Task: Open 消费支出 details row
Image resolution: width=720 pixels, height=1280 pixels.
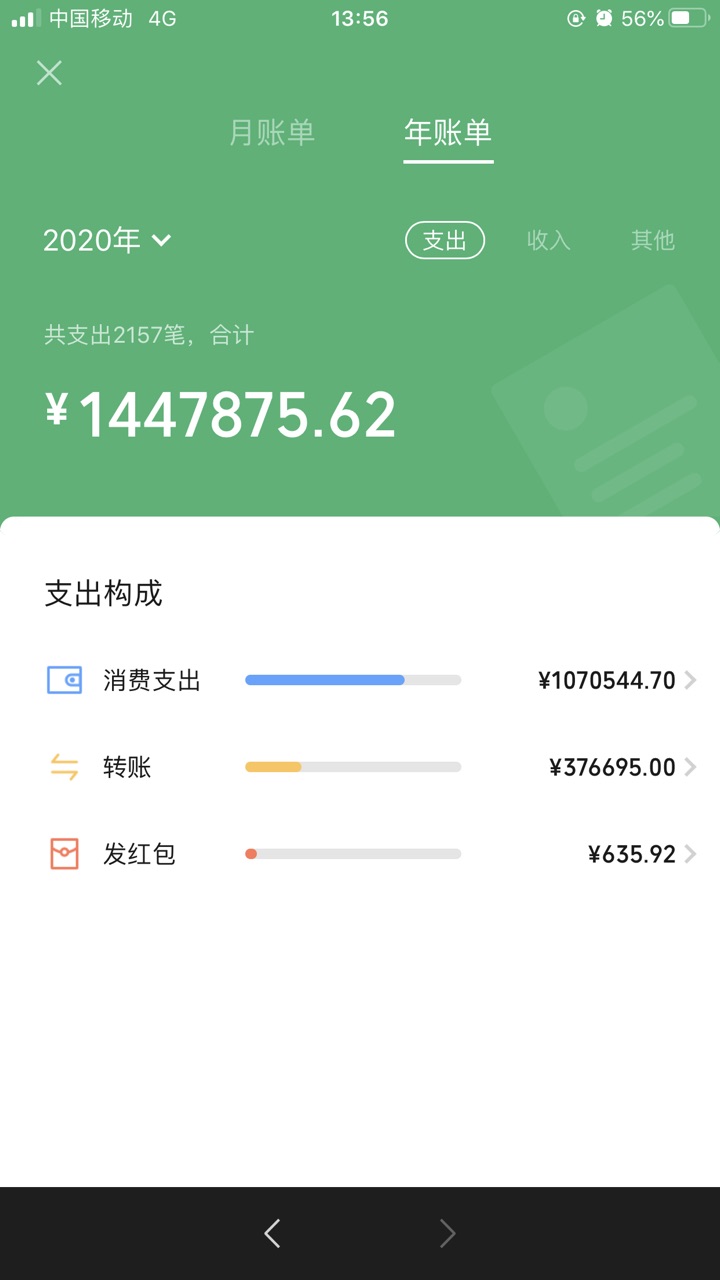Action: (370, 681)
